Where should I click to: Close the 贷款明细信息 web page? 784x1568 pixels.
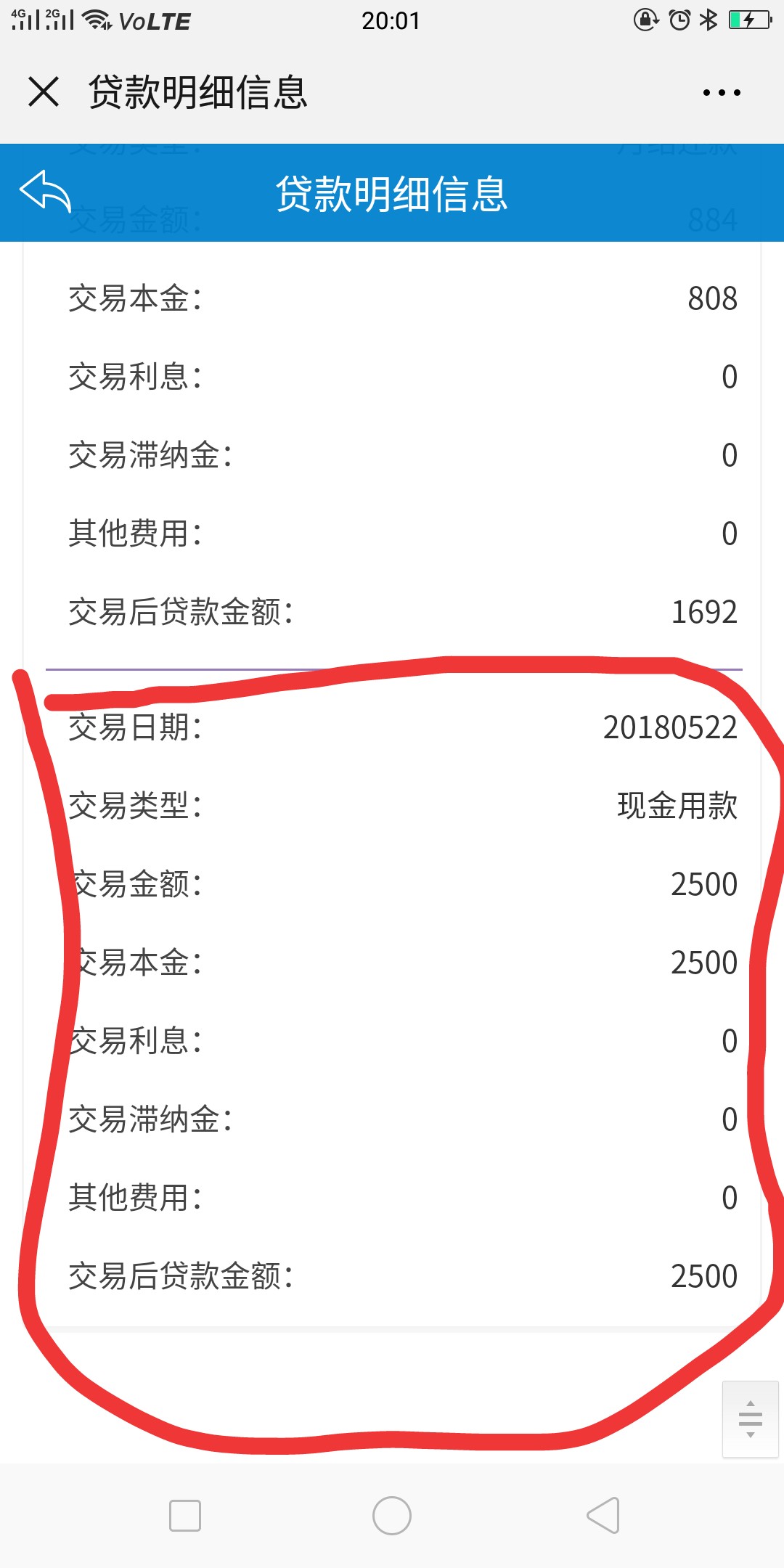pyautogui.click(x=44, y=92)
